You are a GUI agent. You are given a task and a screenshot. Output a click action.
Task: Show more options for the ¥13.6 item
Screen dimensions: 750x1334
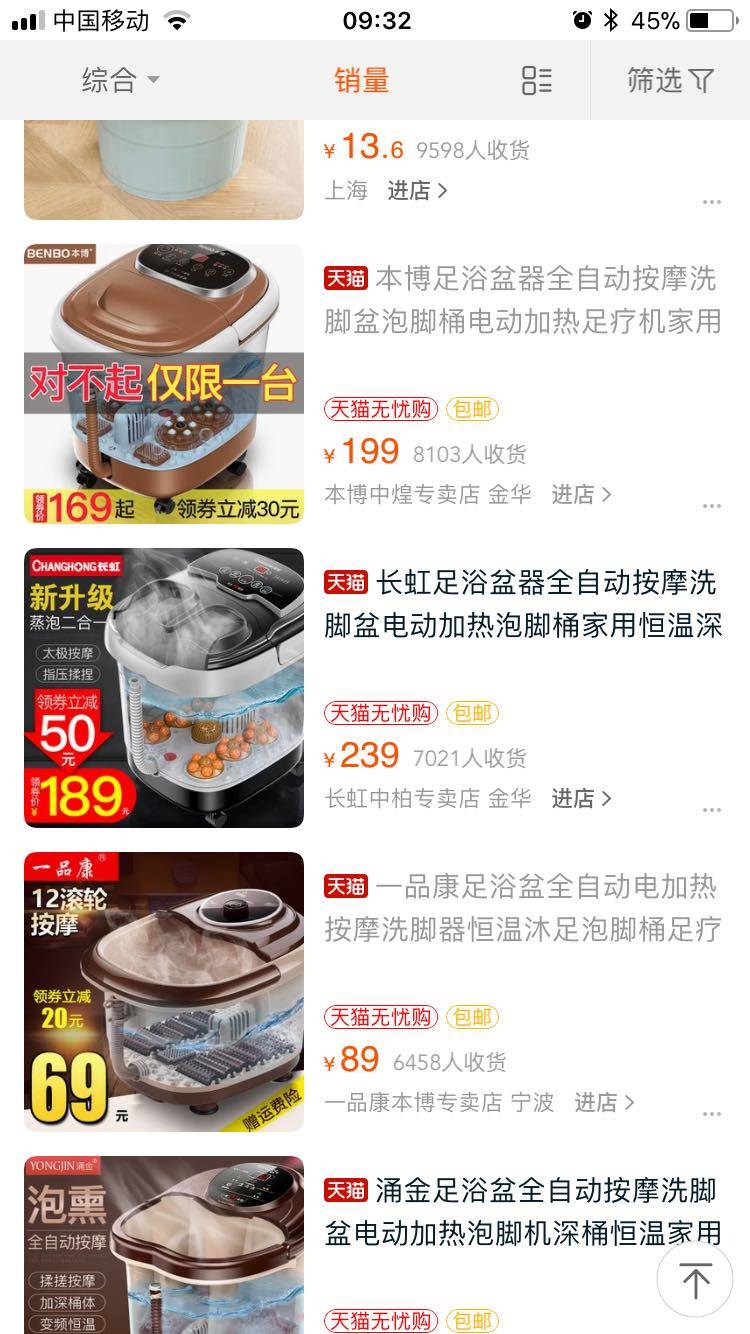click(x=712, y=202)
